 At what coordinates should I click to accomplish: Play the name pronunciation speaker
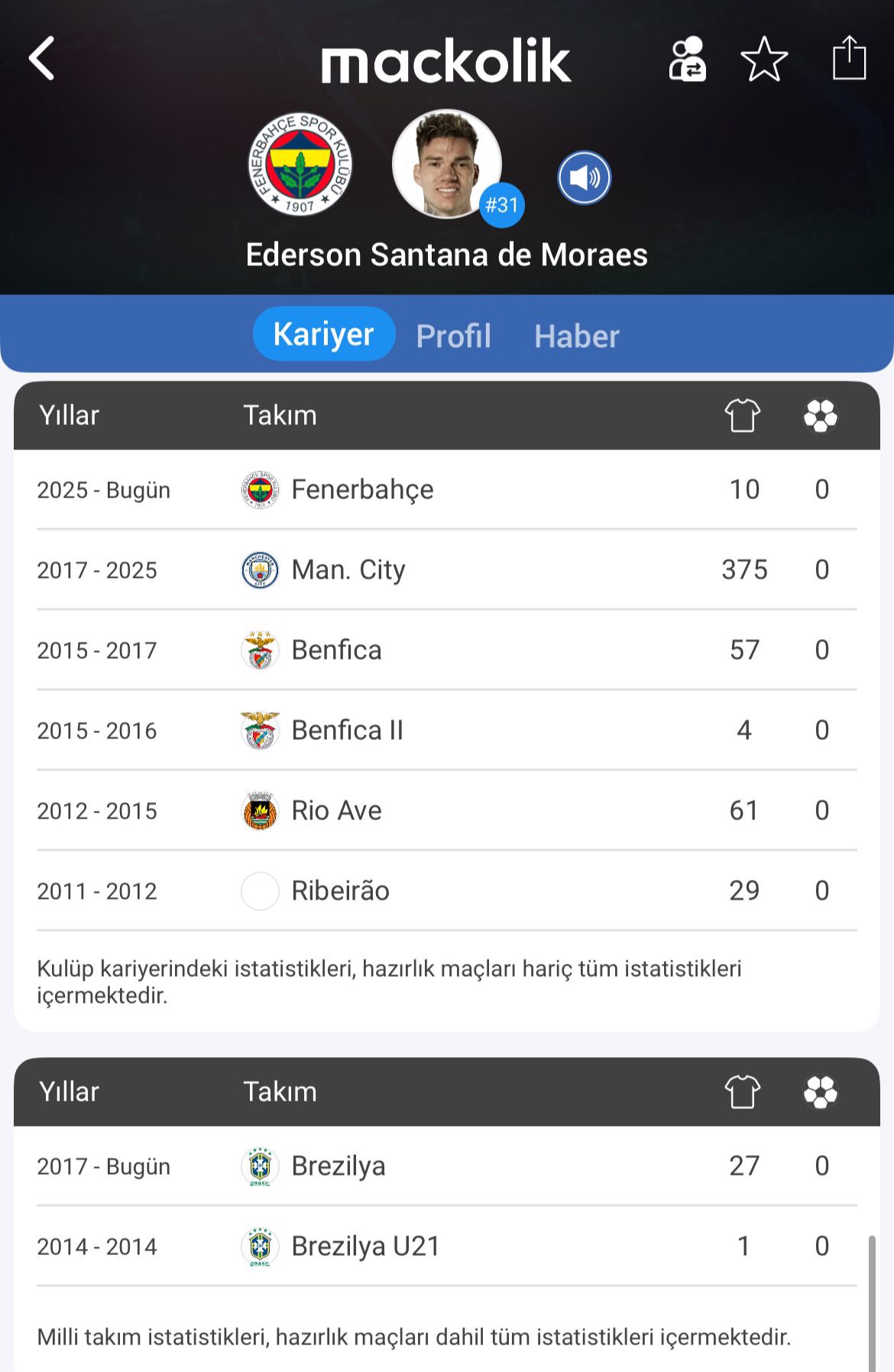pos(584,178)
